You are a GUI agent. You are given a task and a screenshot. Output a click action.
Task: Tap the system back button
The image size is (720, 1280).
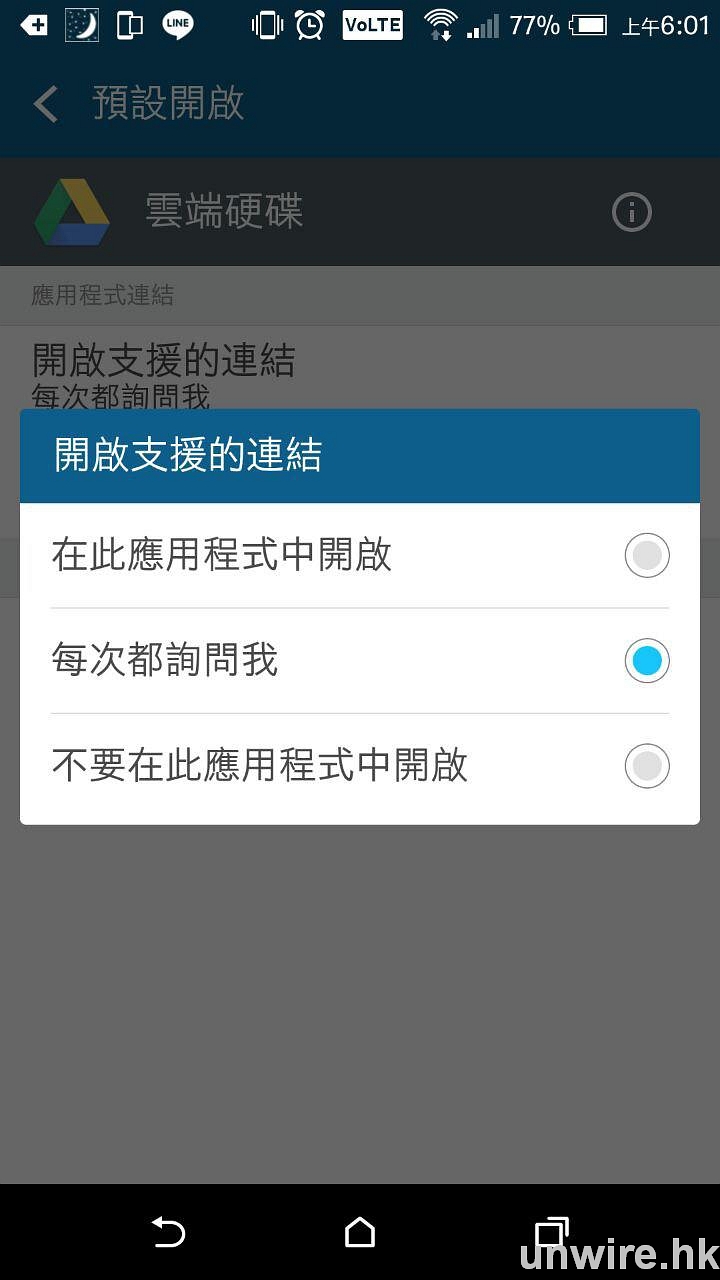(x=168, y=1233)
